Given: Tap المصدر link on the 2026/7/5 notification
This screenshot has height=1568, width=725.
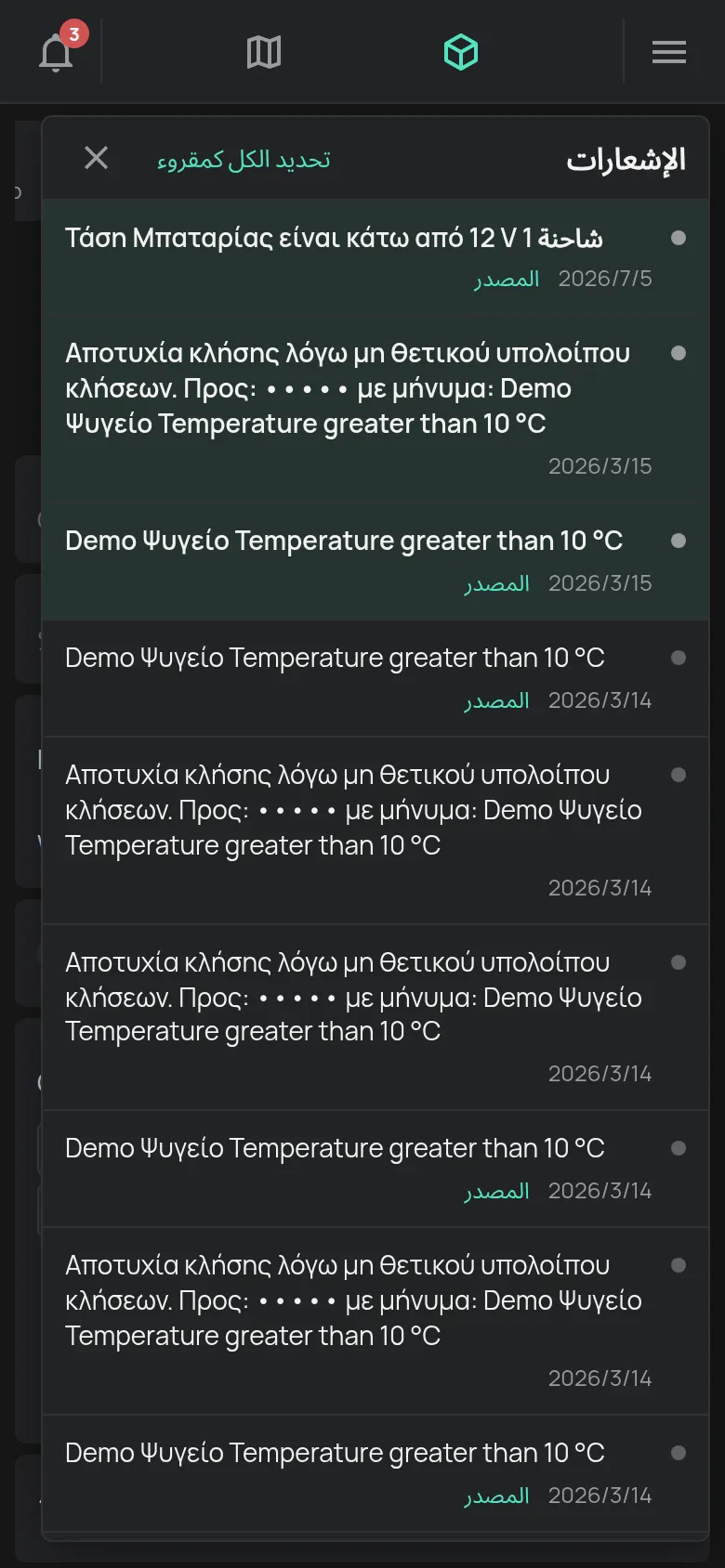Looking at the screenshot, I should (x=507, y=279).
